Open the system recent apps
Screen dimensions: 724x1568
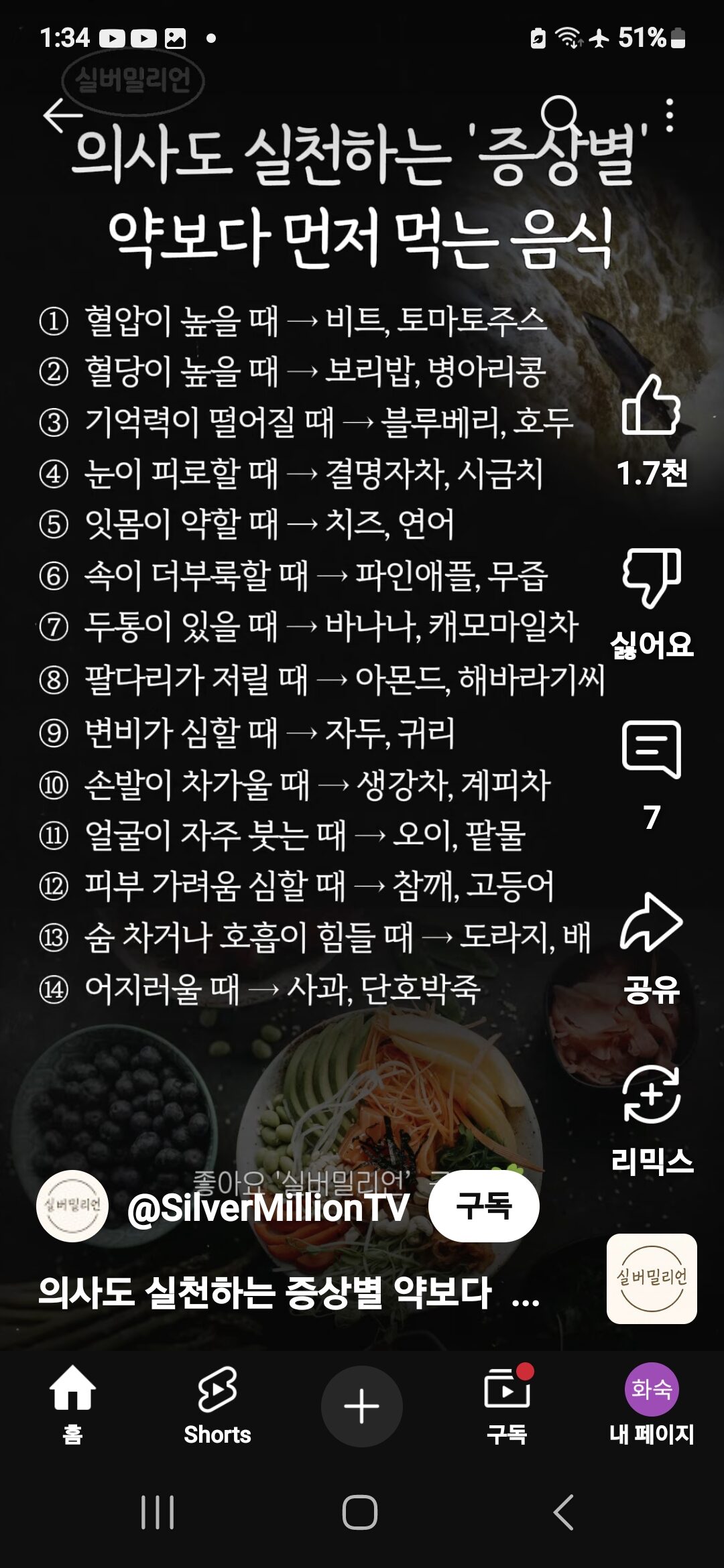pos(158,1513)
